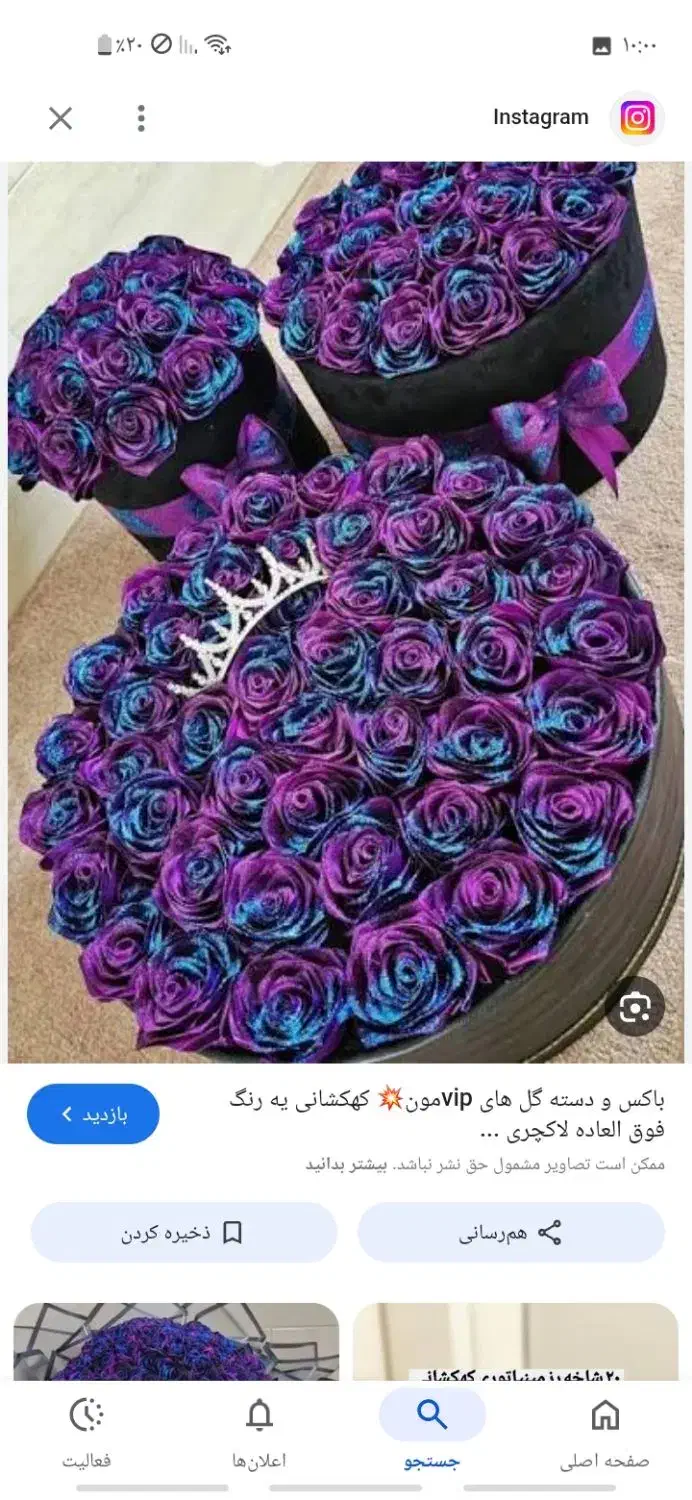Close the image viewer
Image resolution: width=692 pixels, height=1500 pixels.
pos(61,119)
